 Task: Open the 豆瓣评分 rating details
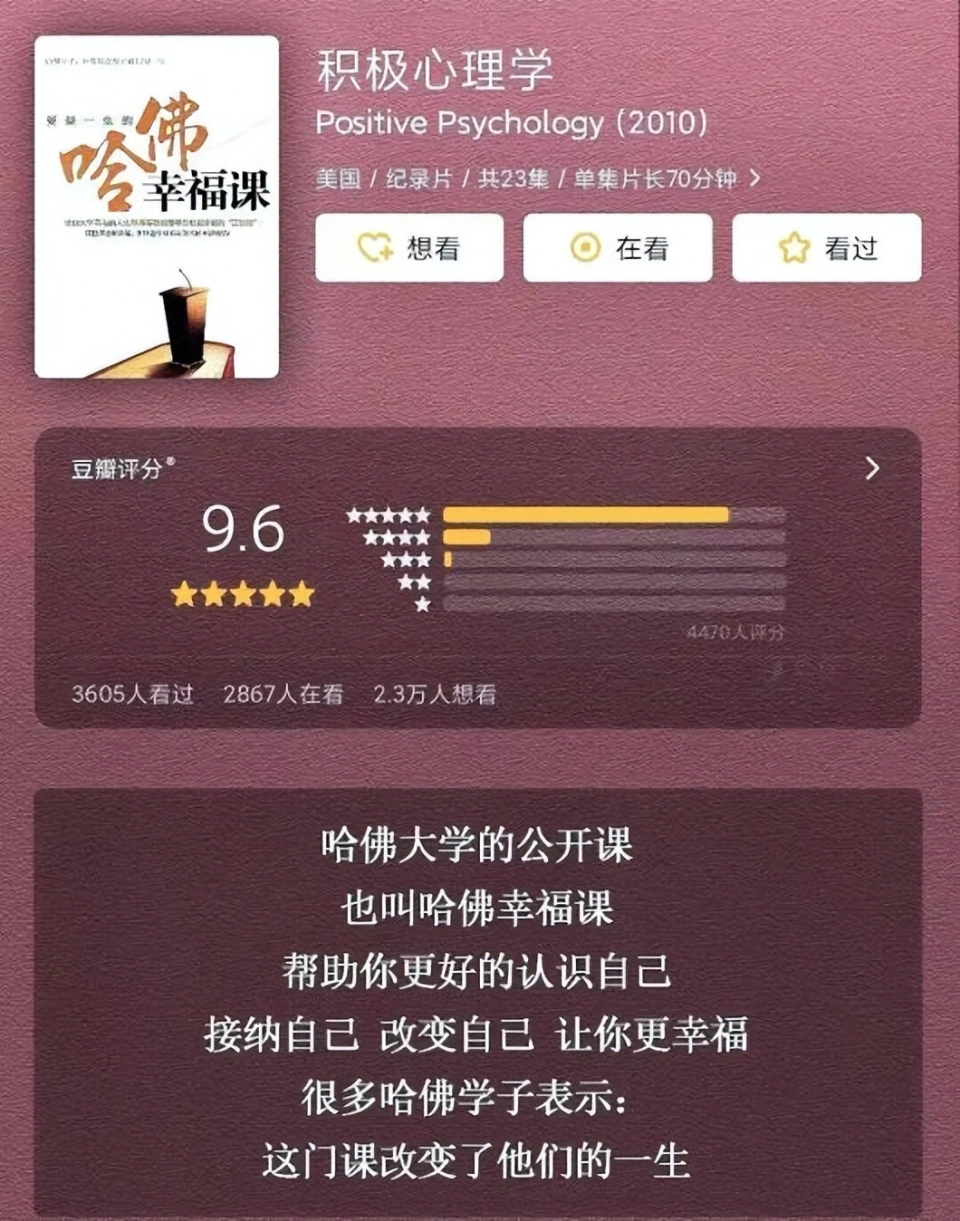point(871,469)
